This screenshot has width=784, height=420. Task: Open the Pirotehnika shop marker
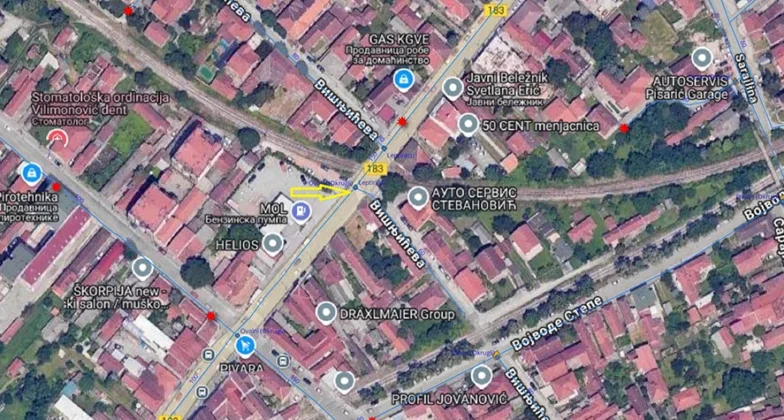(31, 173)
